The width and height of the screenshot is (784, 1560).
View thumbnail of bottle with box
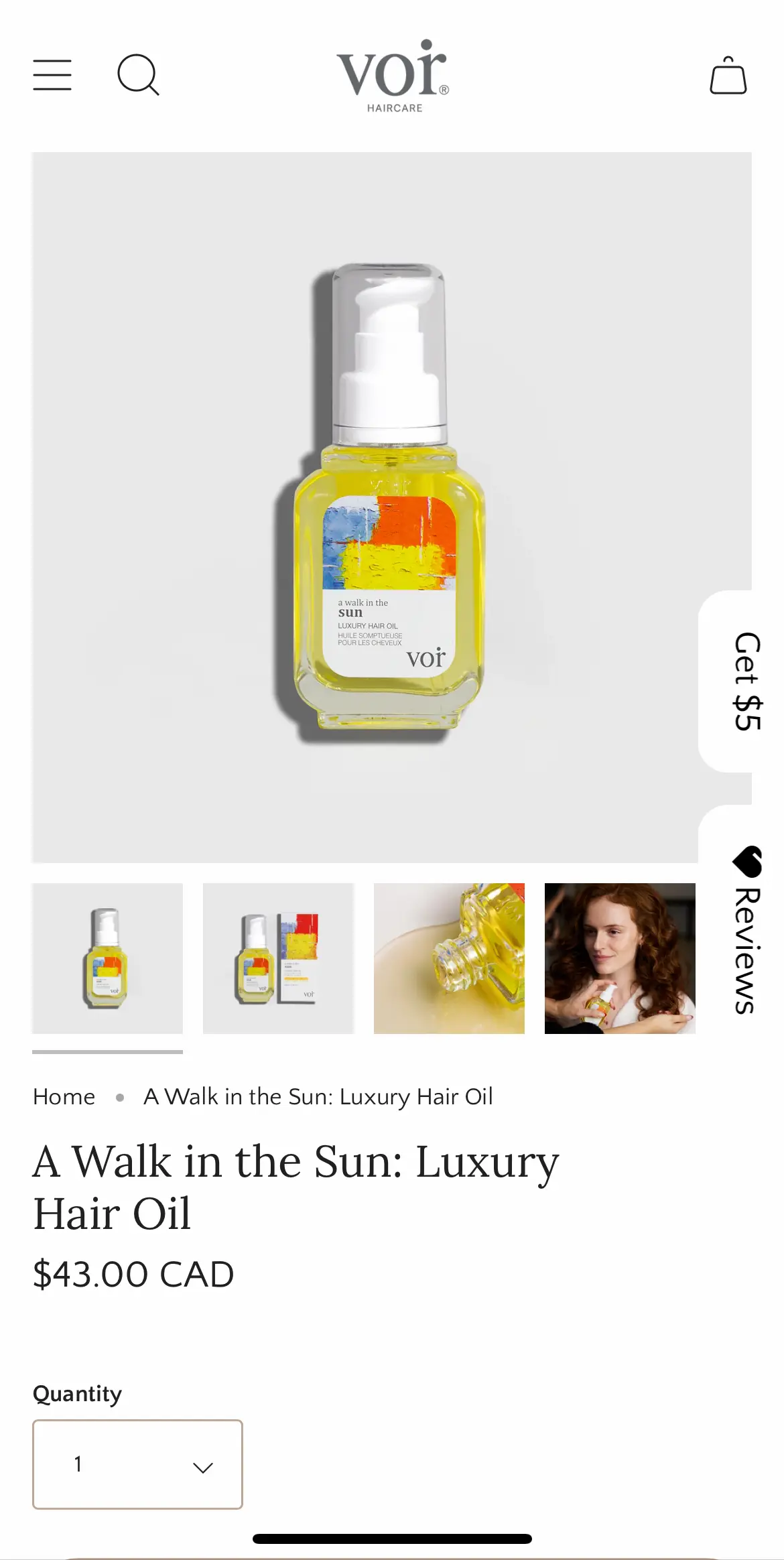click(x=278, y=958)
